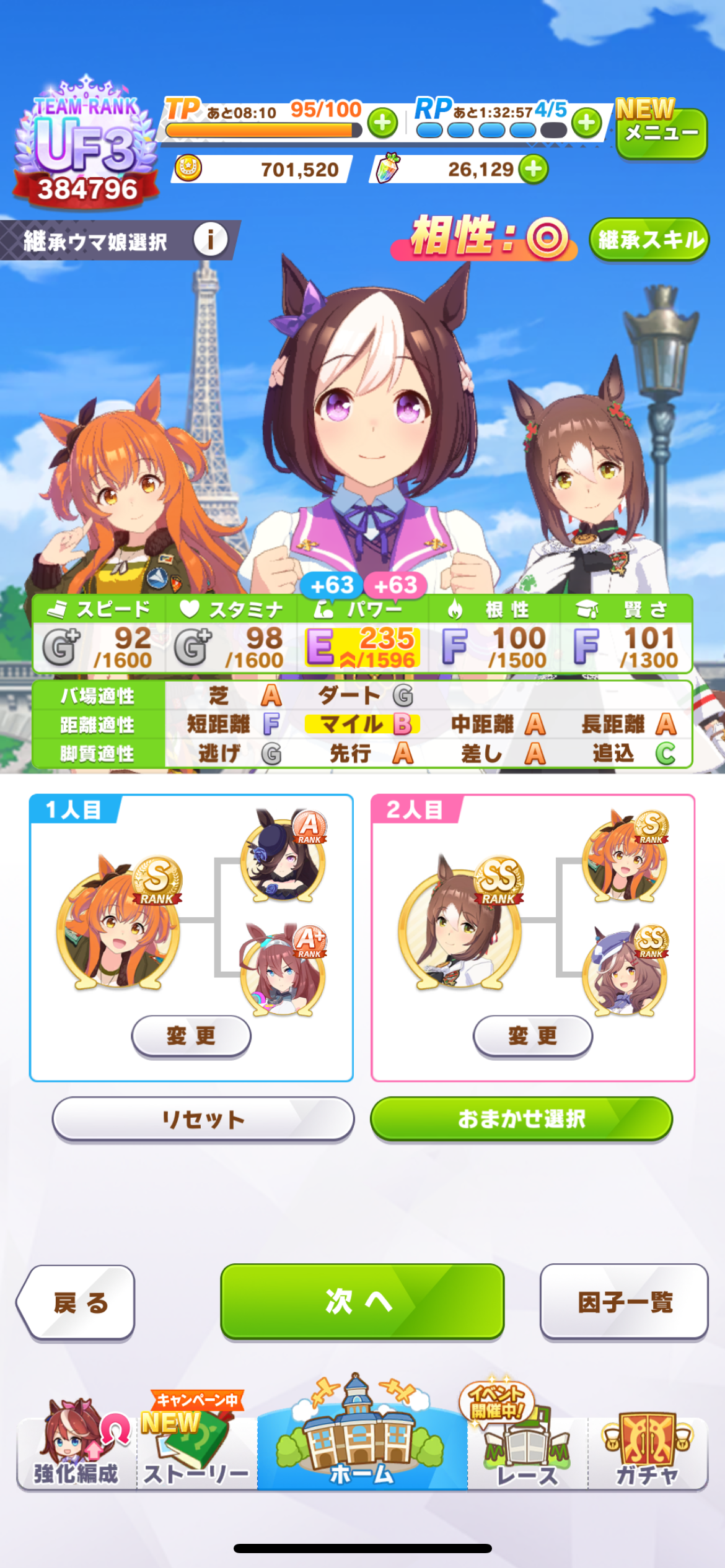Change the 1人目 inheritance uma musume

[x=191, y=1035]
